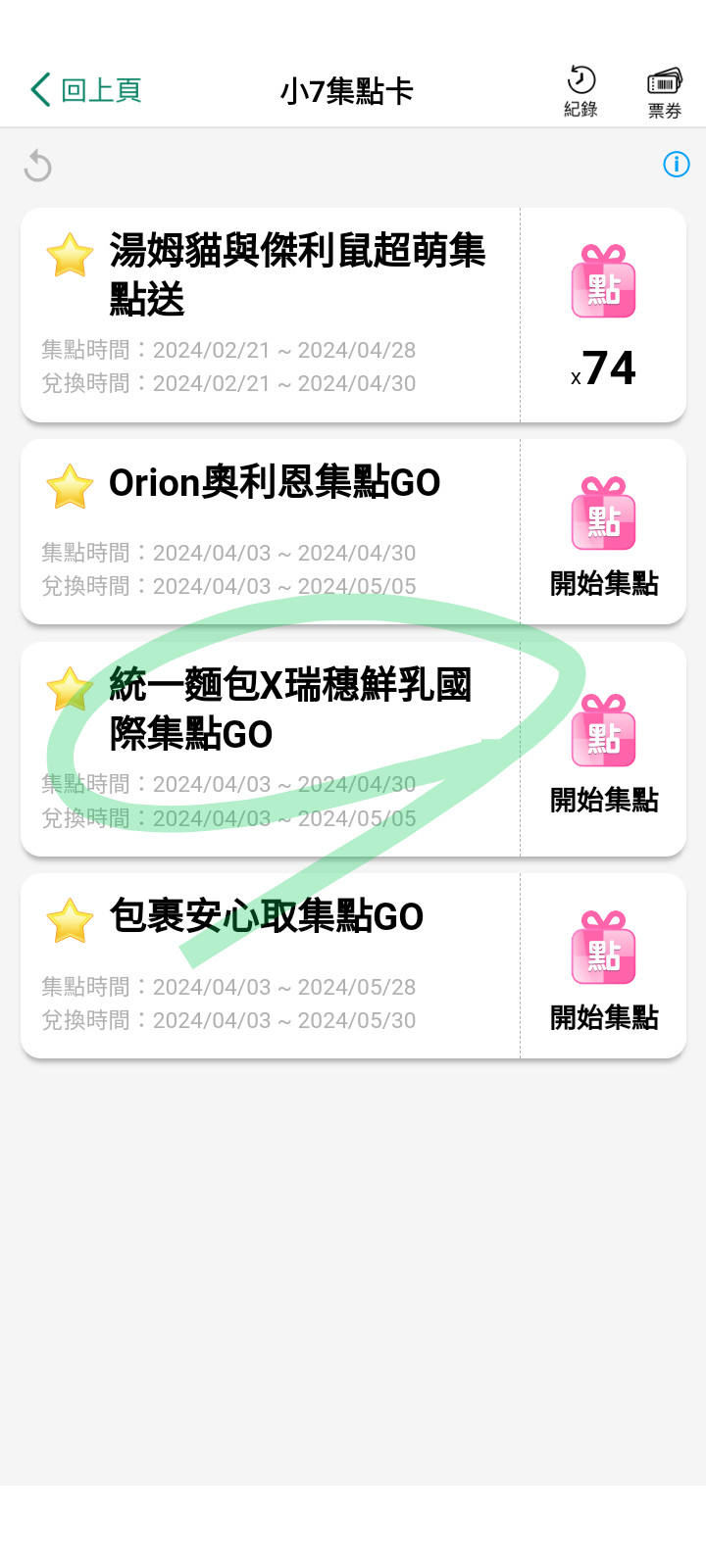Go back with 回上頁
The height and width of the screenshot is (1568, 706).
(86, 90)
